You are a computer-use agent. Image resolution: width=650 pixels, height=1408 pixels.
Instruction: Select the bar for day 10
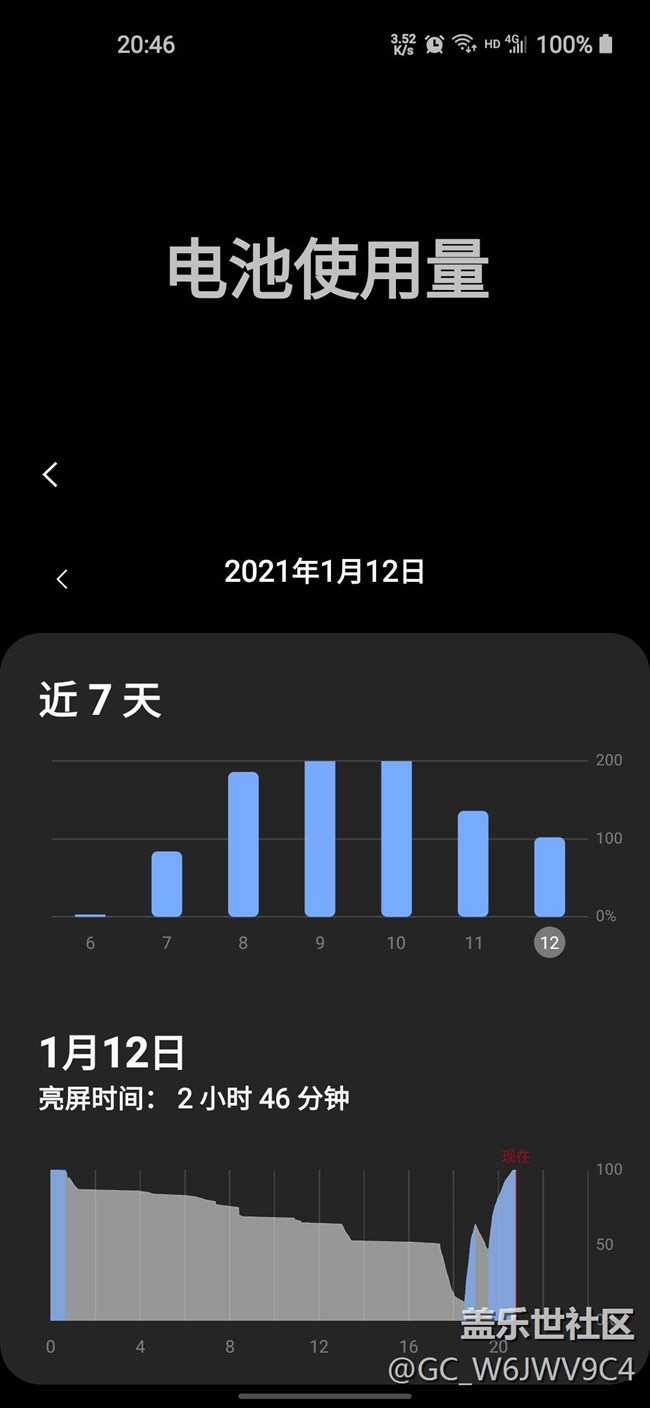click(396, 838)
